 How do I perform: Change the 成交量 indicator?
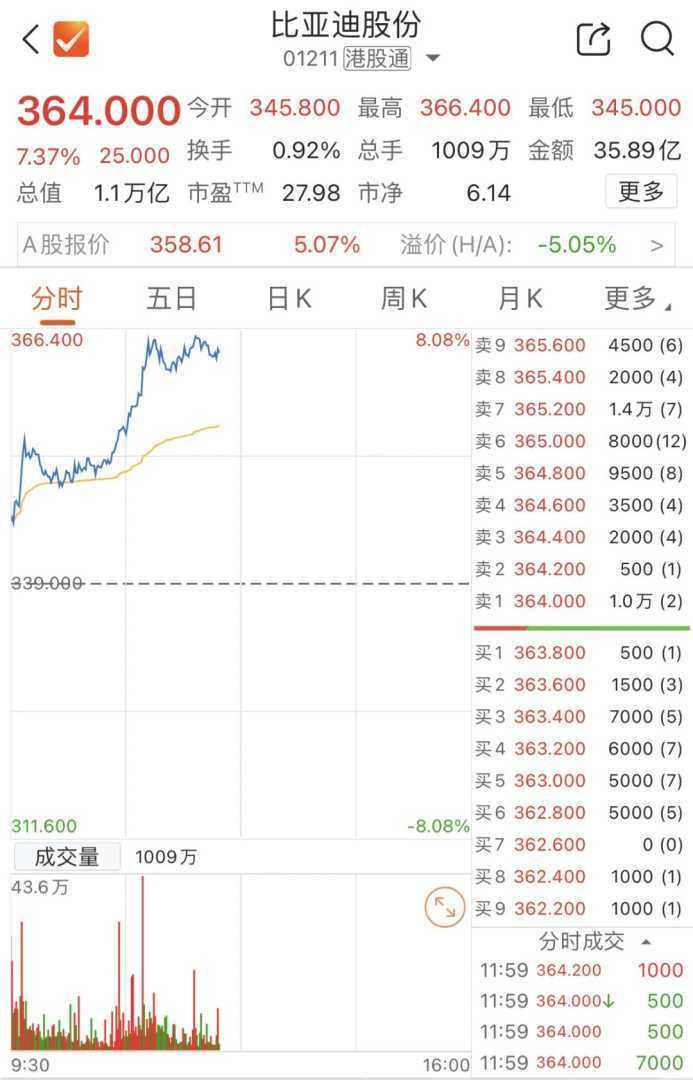[66, 857]
